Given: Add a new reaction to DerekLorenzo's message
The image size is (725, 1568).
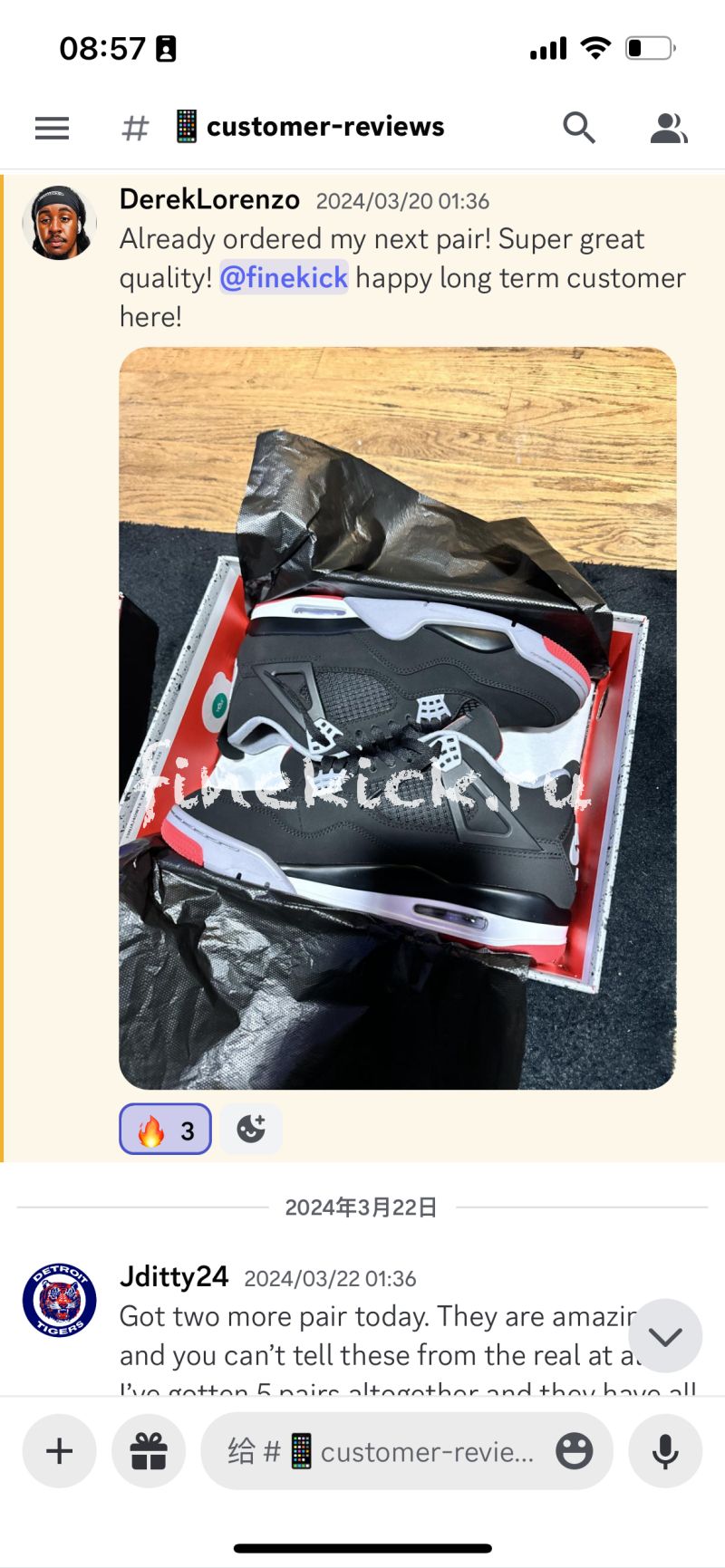Looking at the screenshot, I should [251, 1130].
